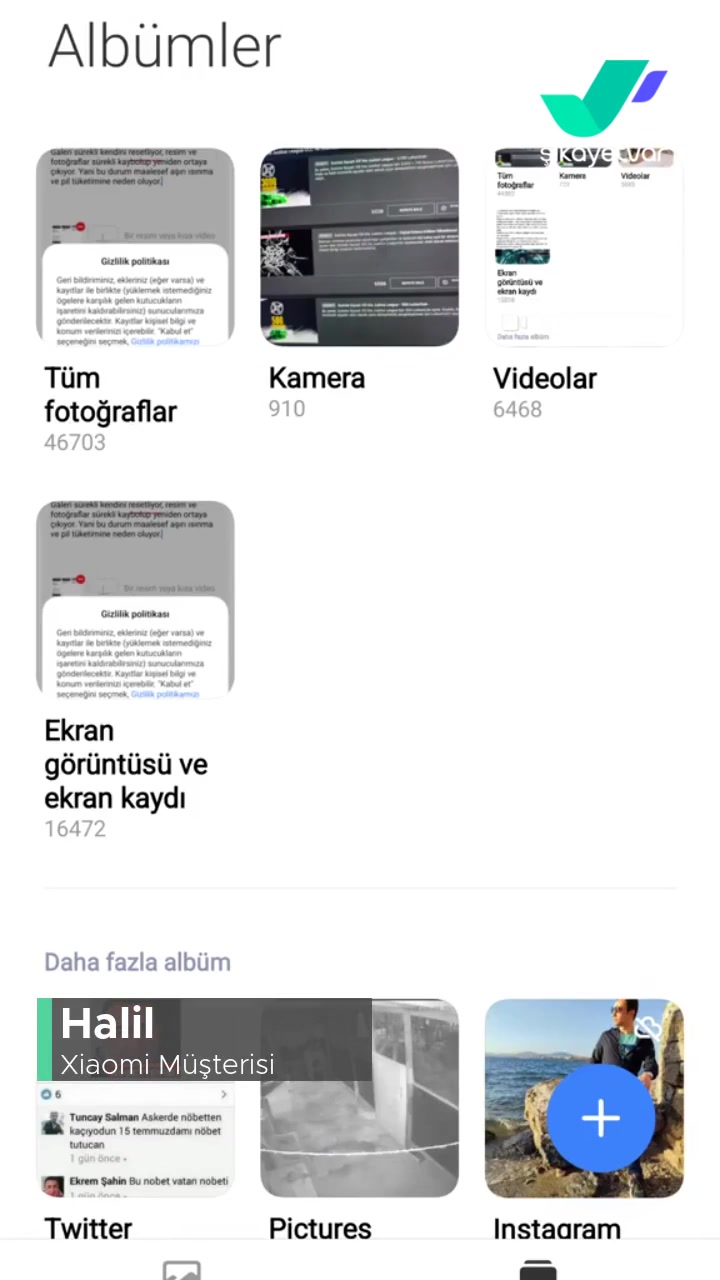The image size is (720, 1280).
Task: Open the Twitter album
Action: point(135,1098)
